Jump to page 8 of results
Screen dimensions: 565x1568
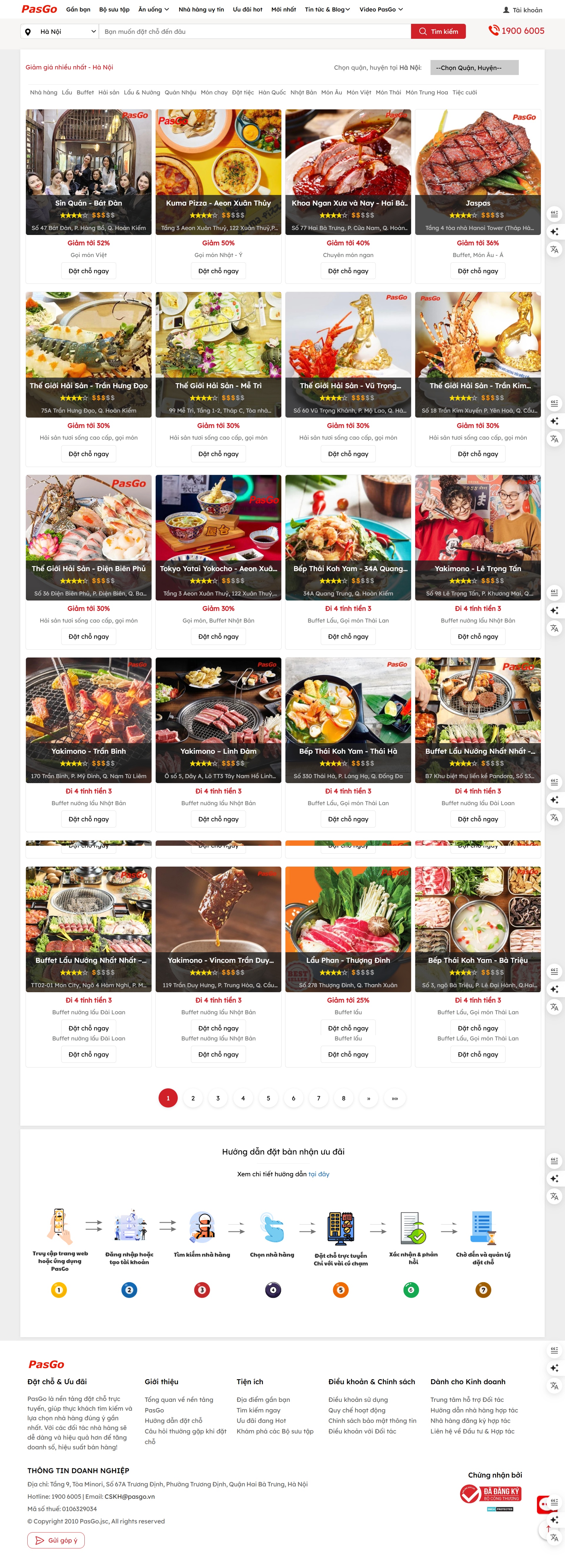coord(343,1098)
